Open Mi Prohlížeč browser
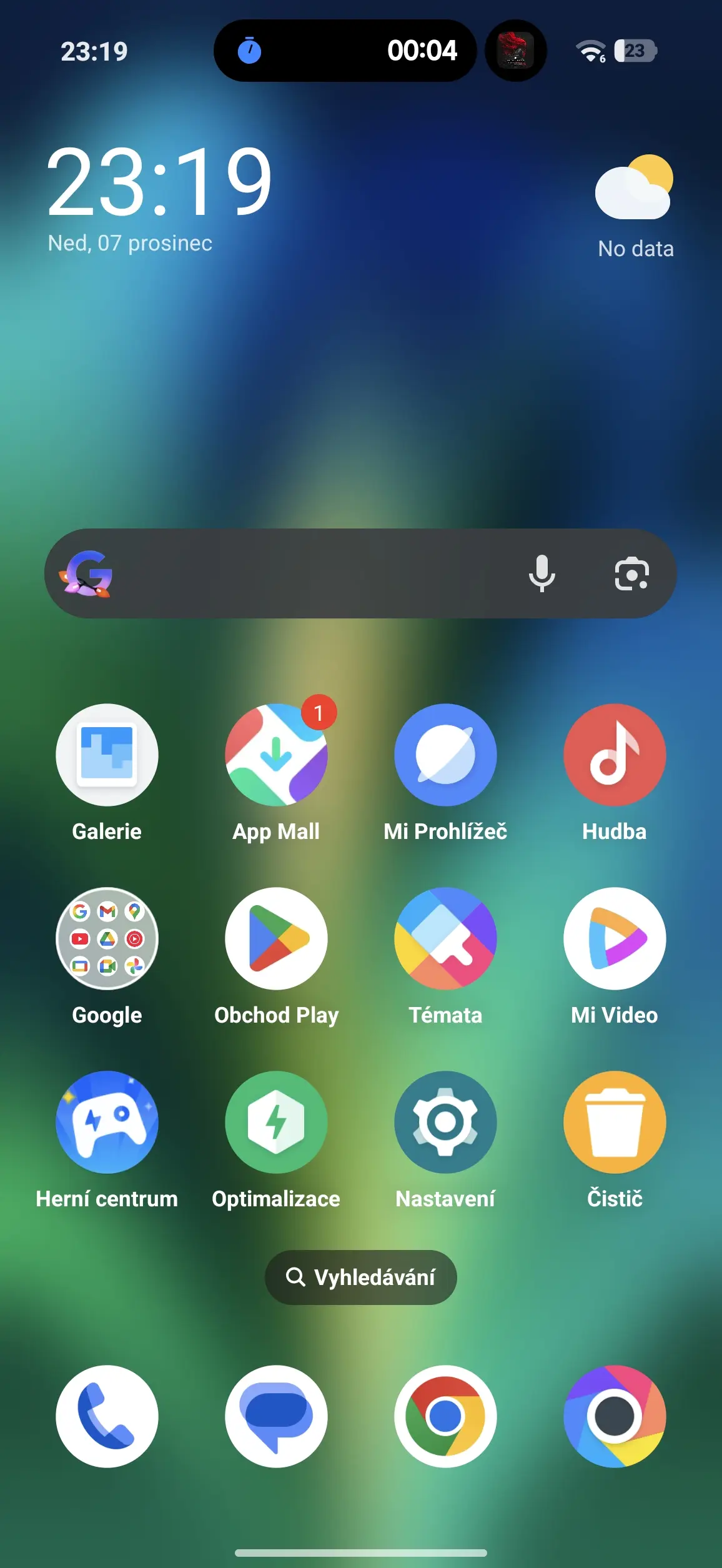This screenshot has width=722, height=1568. (445, 755)
